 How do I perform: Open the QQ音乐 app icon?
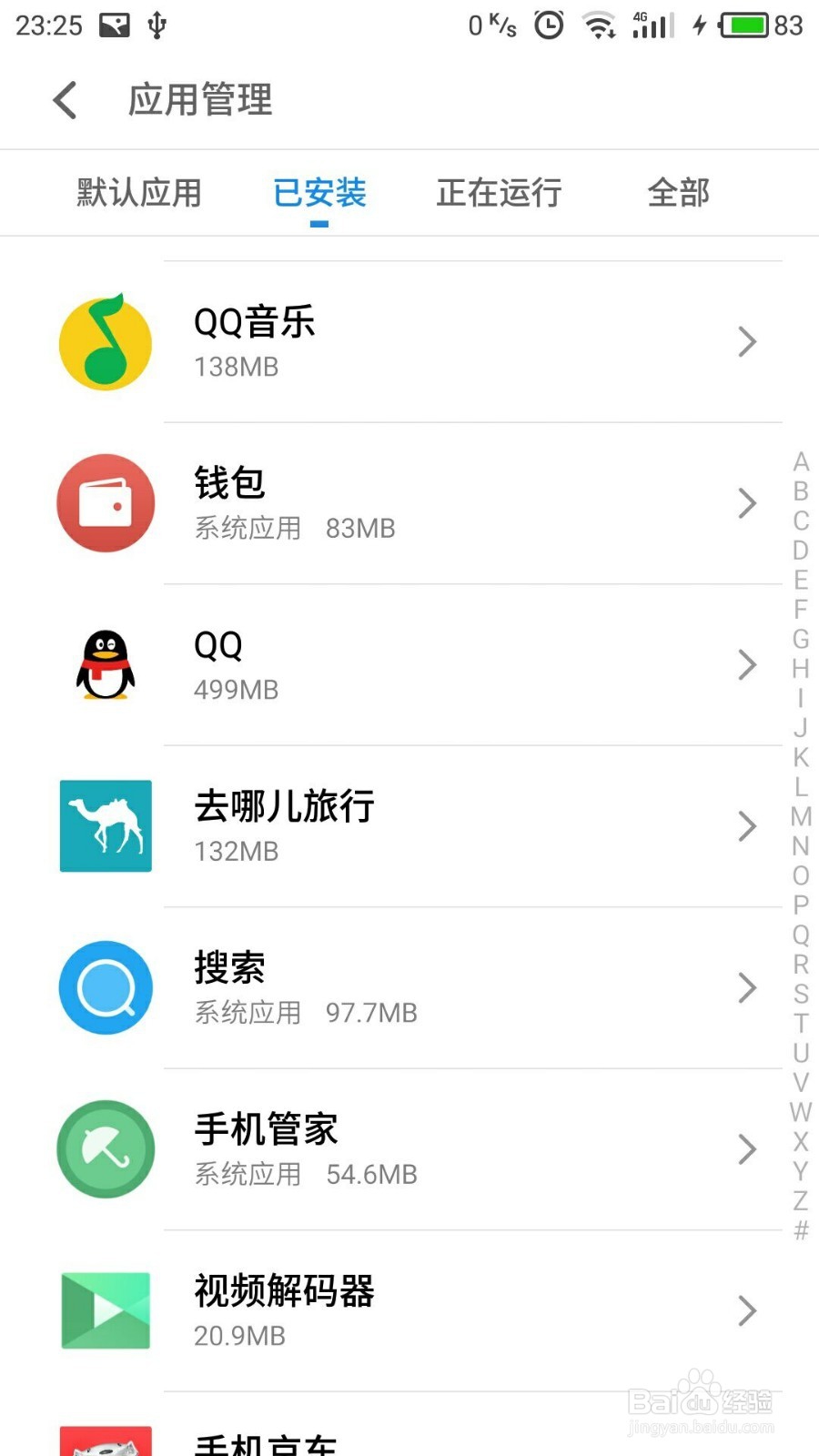coord(105,342)
